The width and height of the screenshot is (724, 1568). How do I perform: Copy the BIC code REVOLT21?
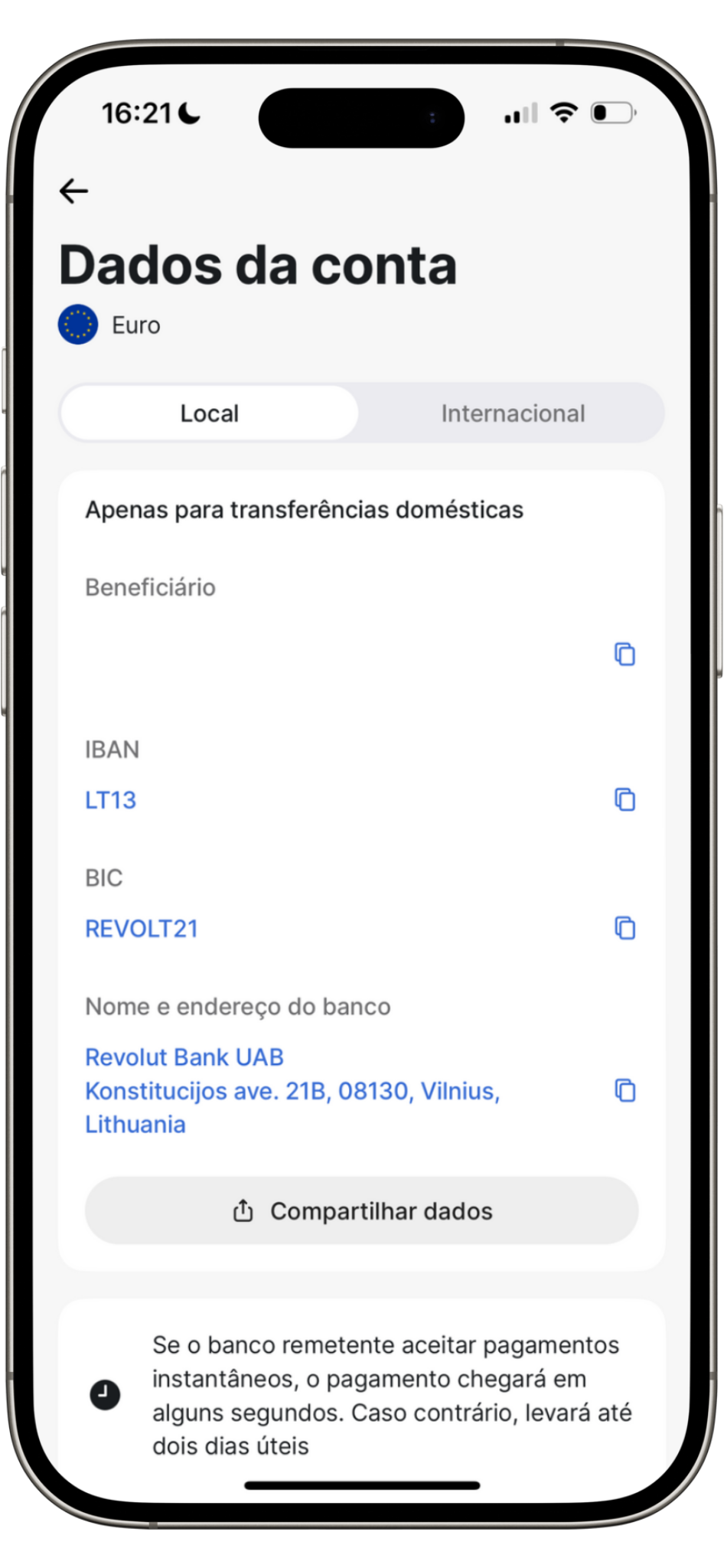point(625,928)
